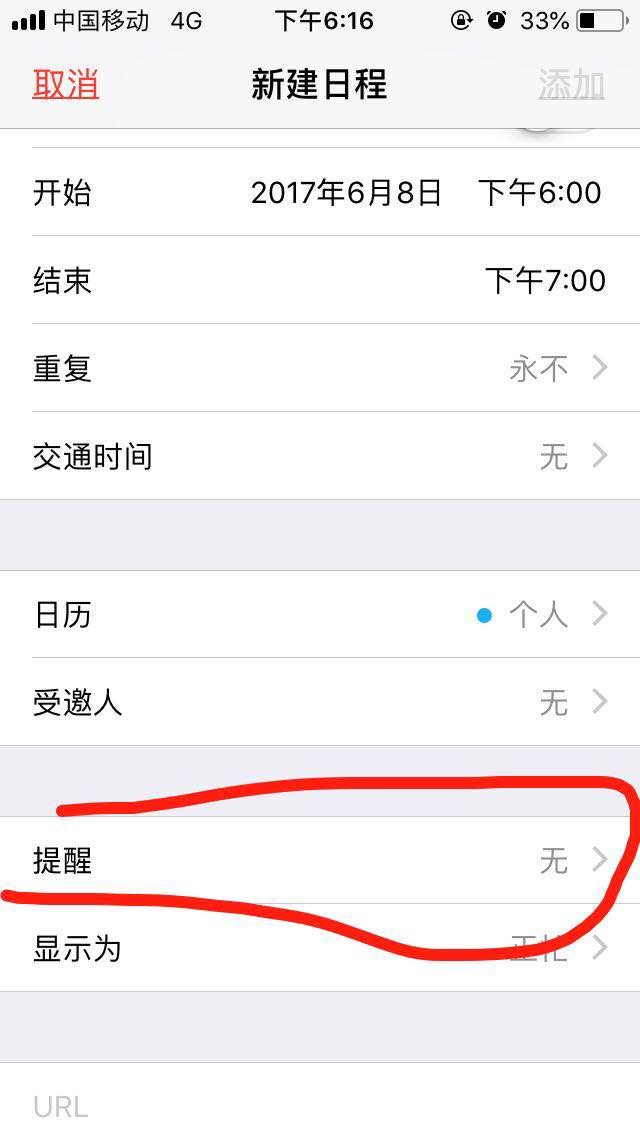Open the 交通时间 travel time setting
This screenshot has width=640, height=1136.
pos(320,456)
